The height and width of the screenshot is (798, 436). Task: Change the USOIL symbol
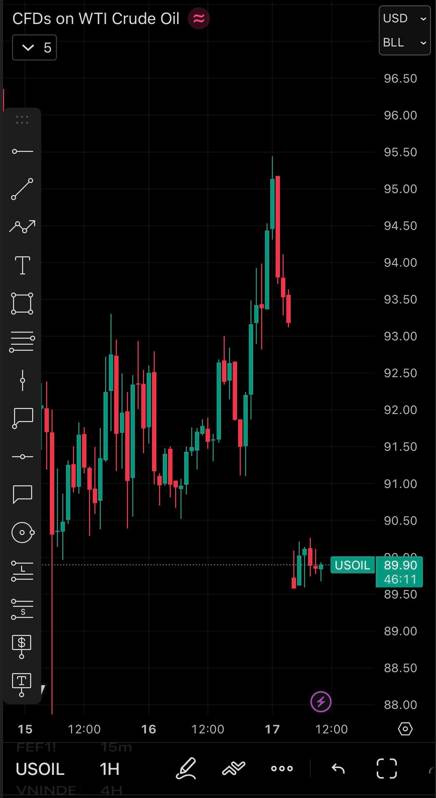pyautogui.click(x=40, y=769)
